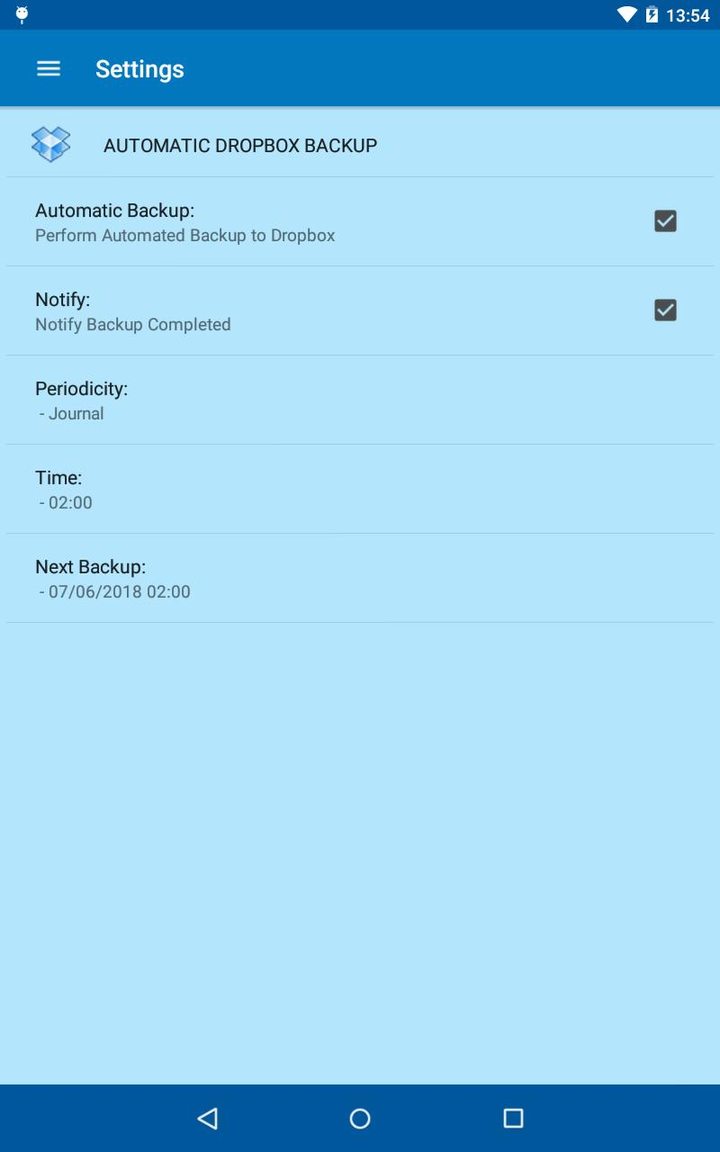Open the Next Backup setting
Screen dimensions: 720x1152
click(360, 577)
